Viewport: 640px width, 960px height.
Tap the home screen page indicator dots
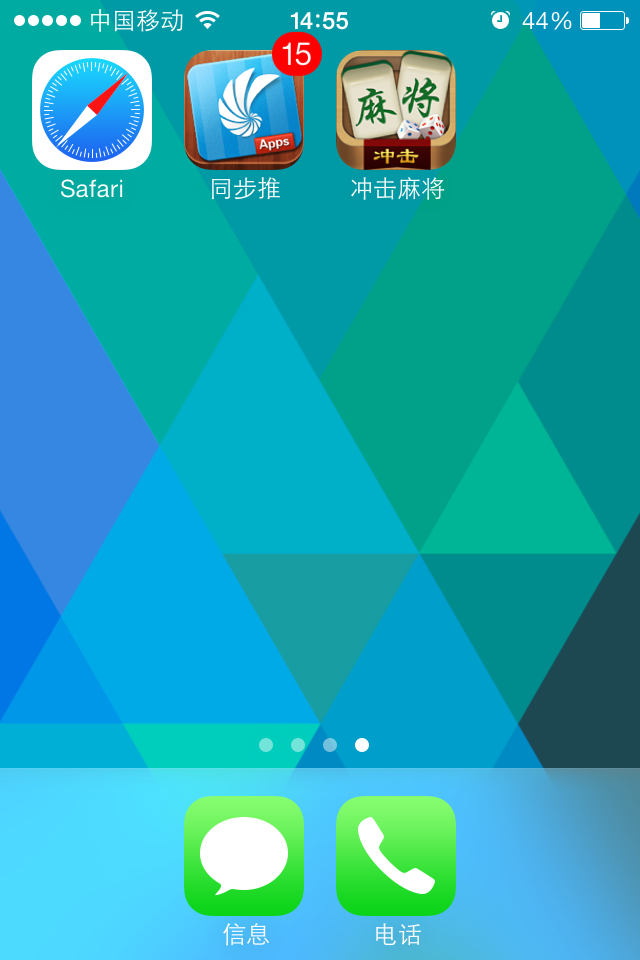pos(314,745)
